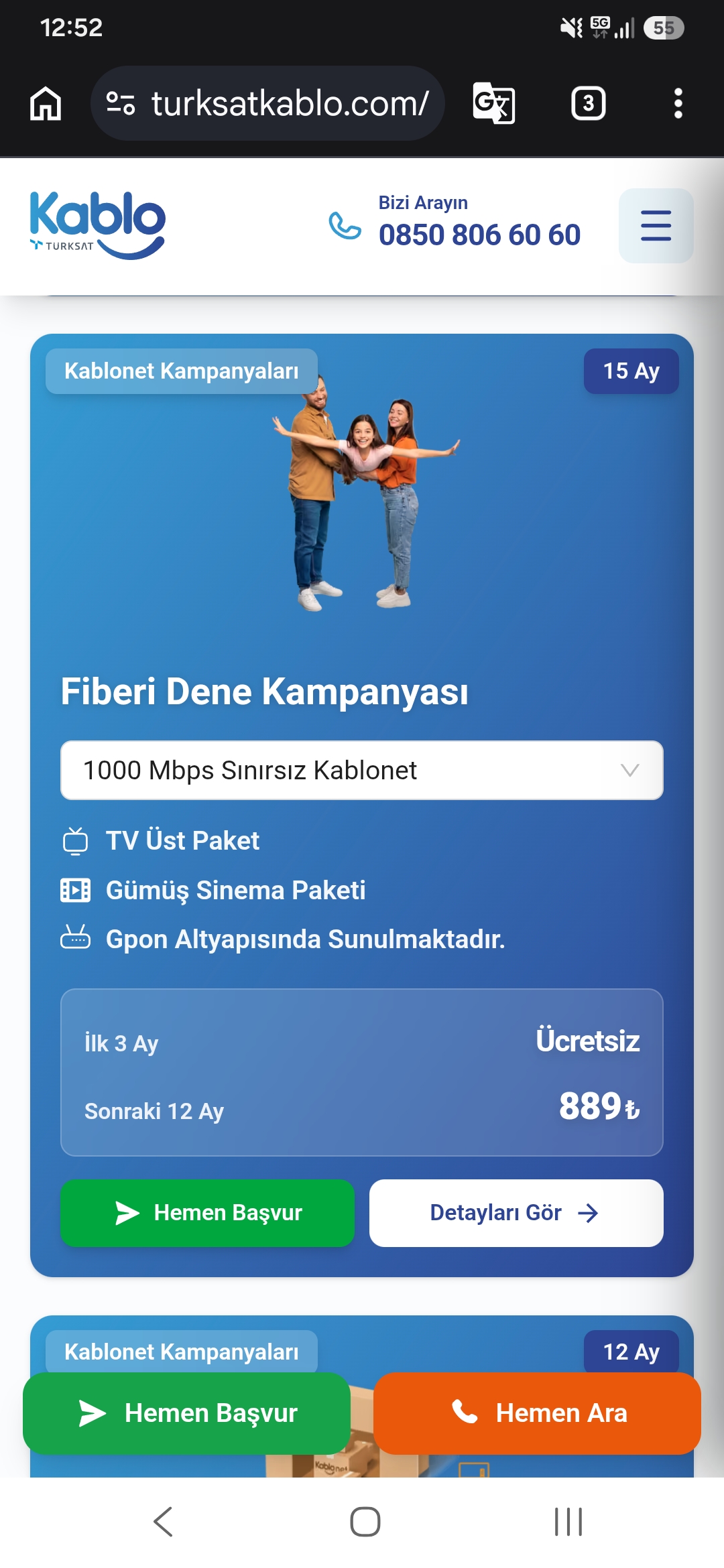Open the site hamburger menu

coord(656,226)
